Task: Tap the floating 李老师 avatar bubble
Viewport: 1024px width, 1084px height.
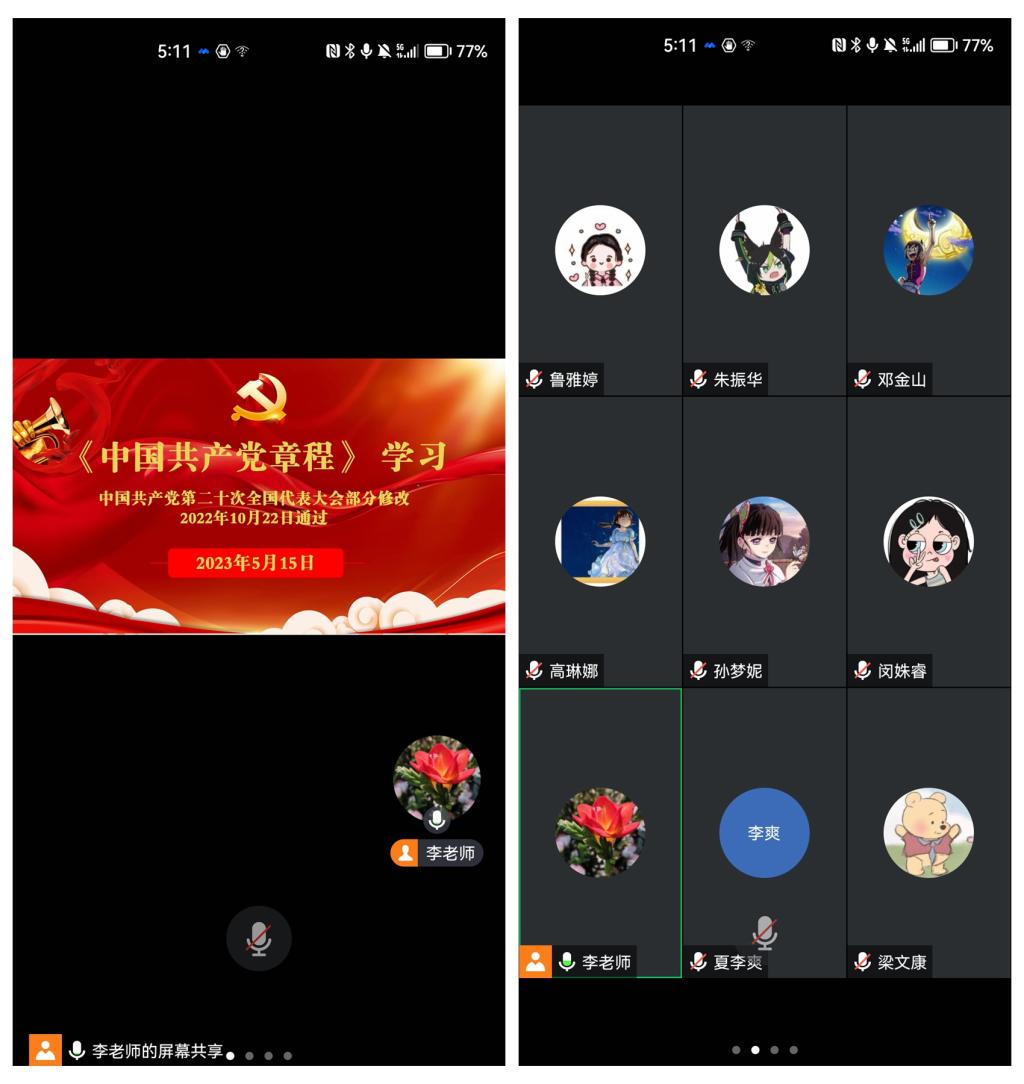Action: point(437,780)
